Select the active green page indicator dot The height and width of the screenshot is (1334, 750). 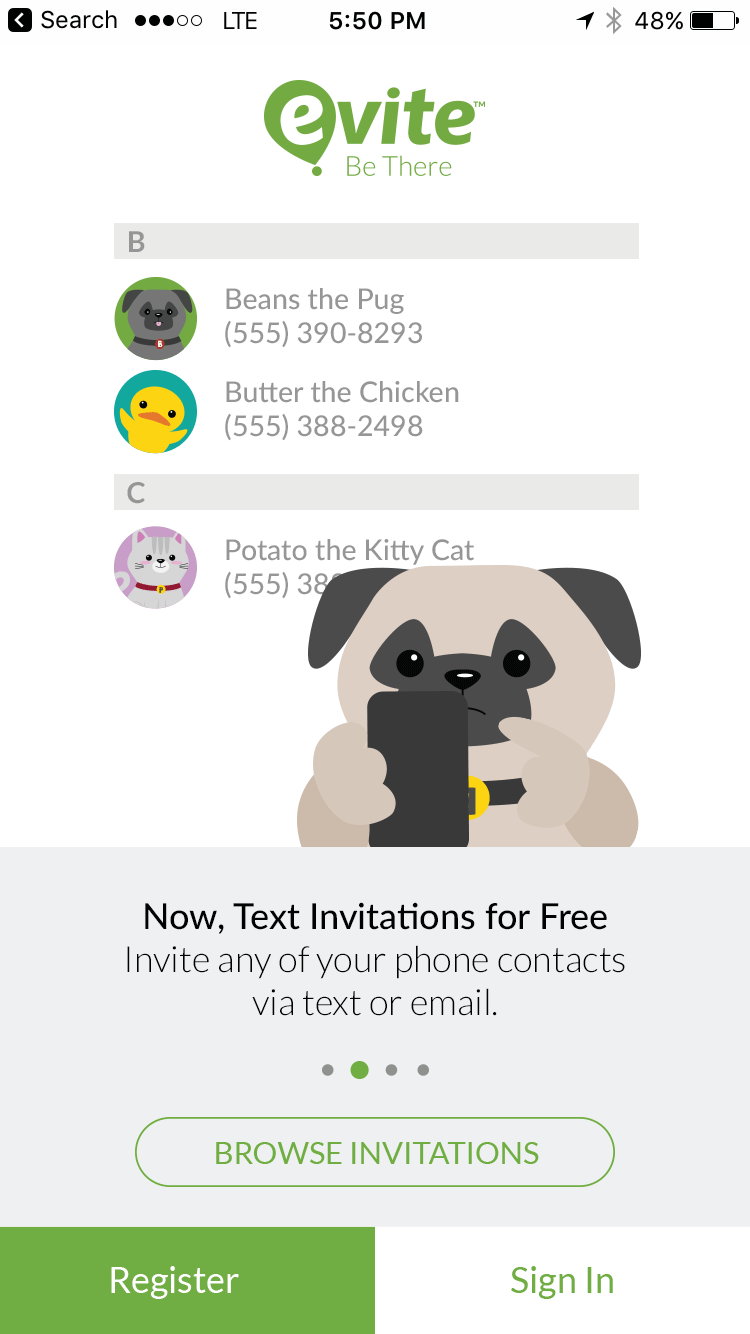[x=359, y=1070]
